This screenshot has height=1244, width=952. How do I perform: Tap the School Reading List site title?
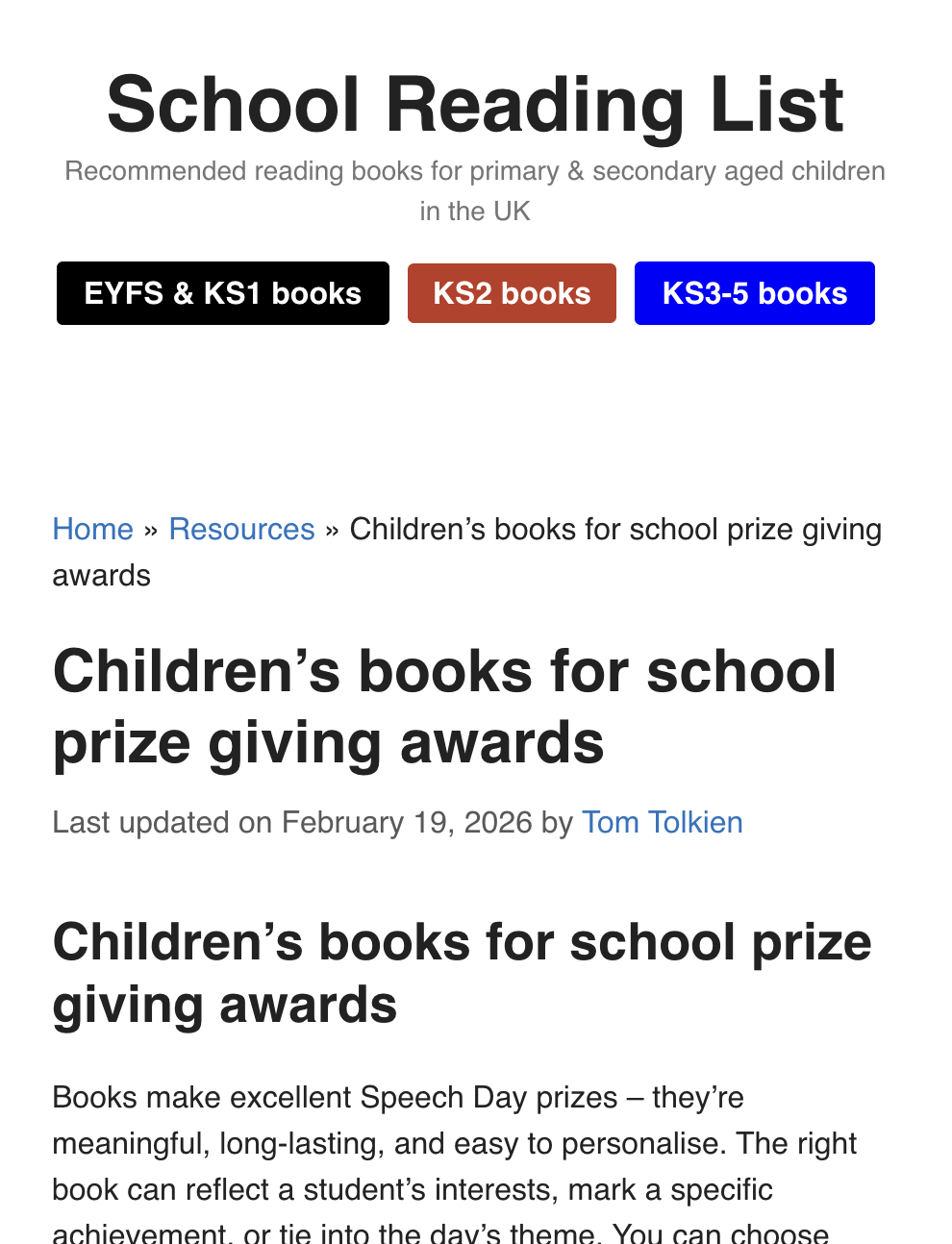pyautogui.click(x=475, y=104)
